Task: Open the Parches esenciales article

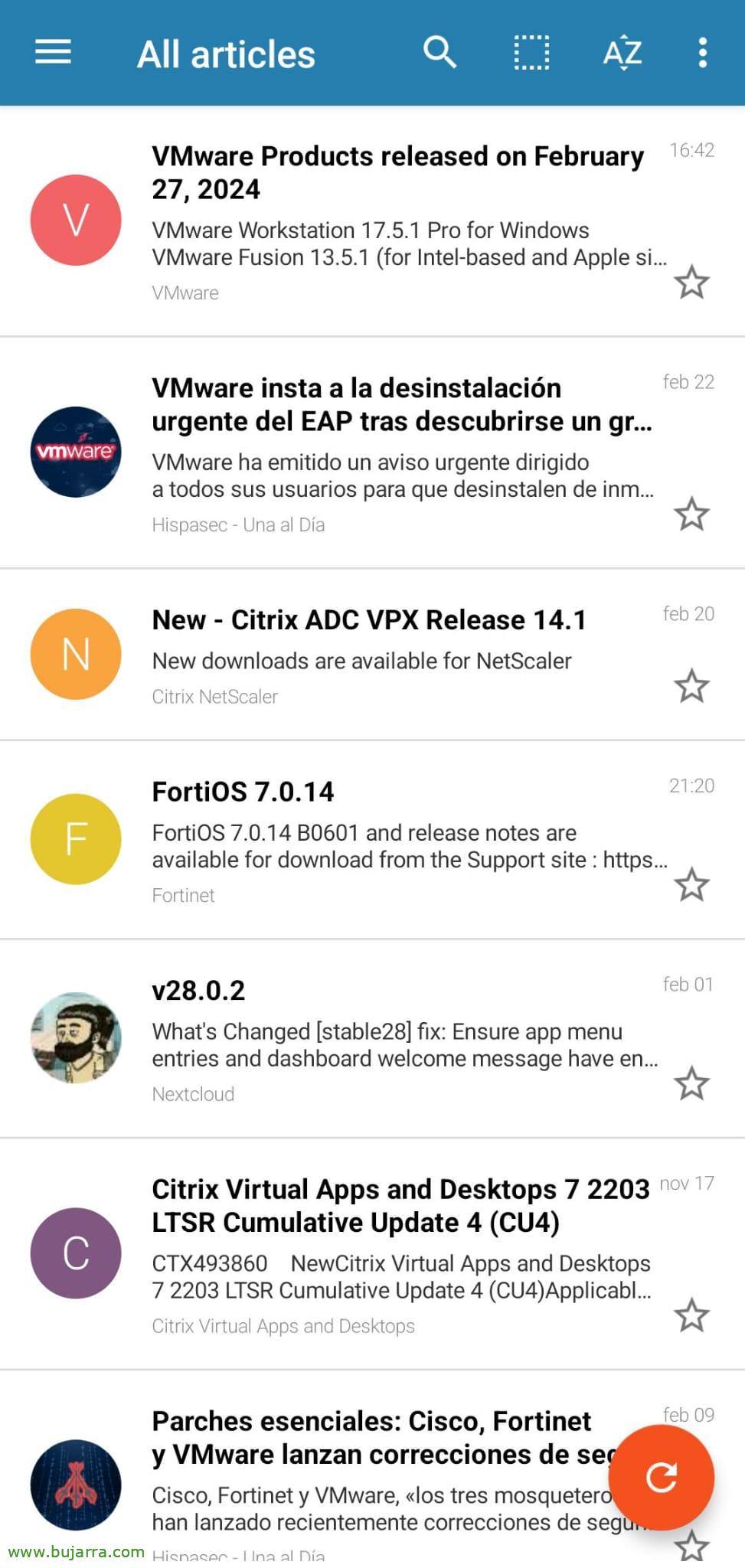Action: (372, 1468)
